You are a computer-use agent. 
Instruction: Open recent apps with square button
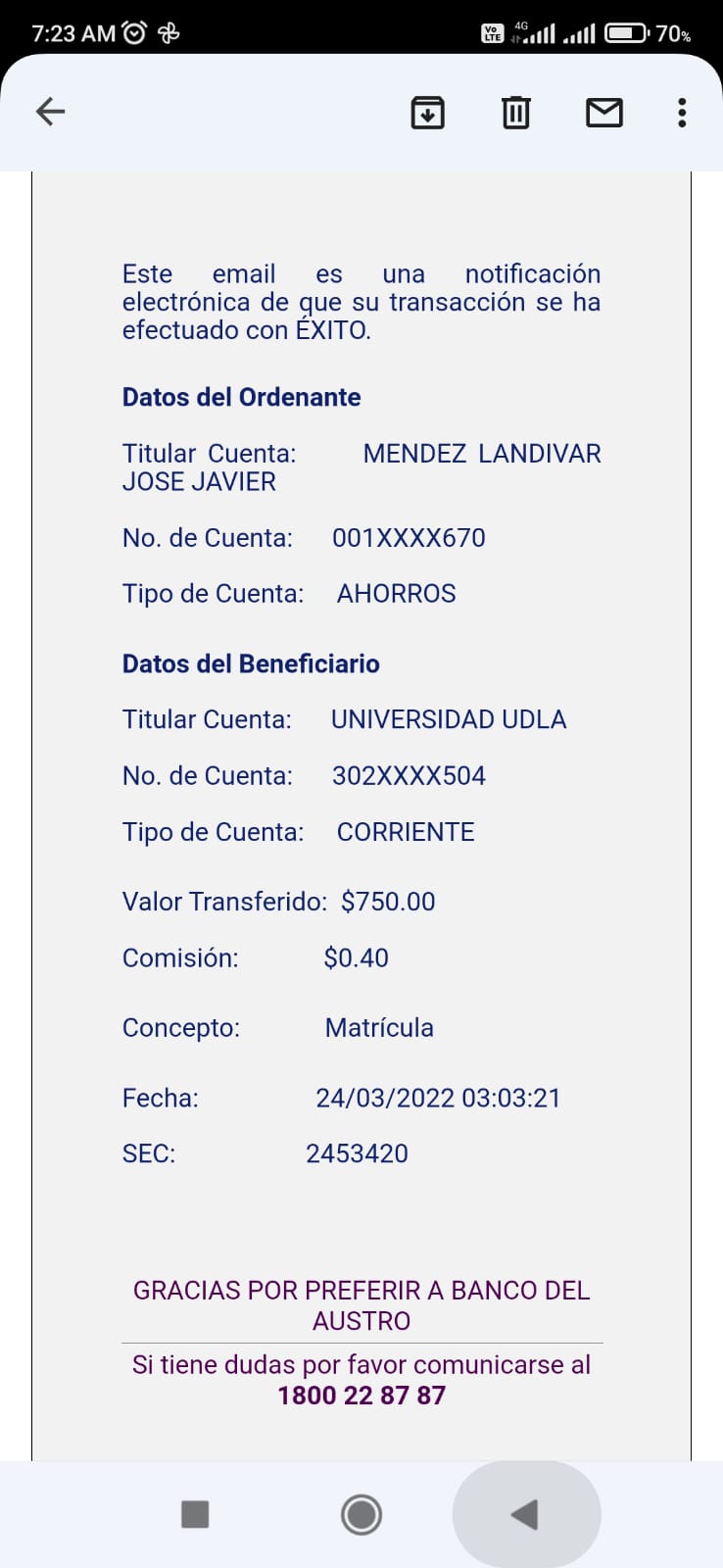coord(196,1514)
